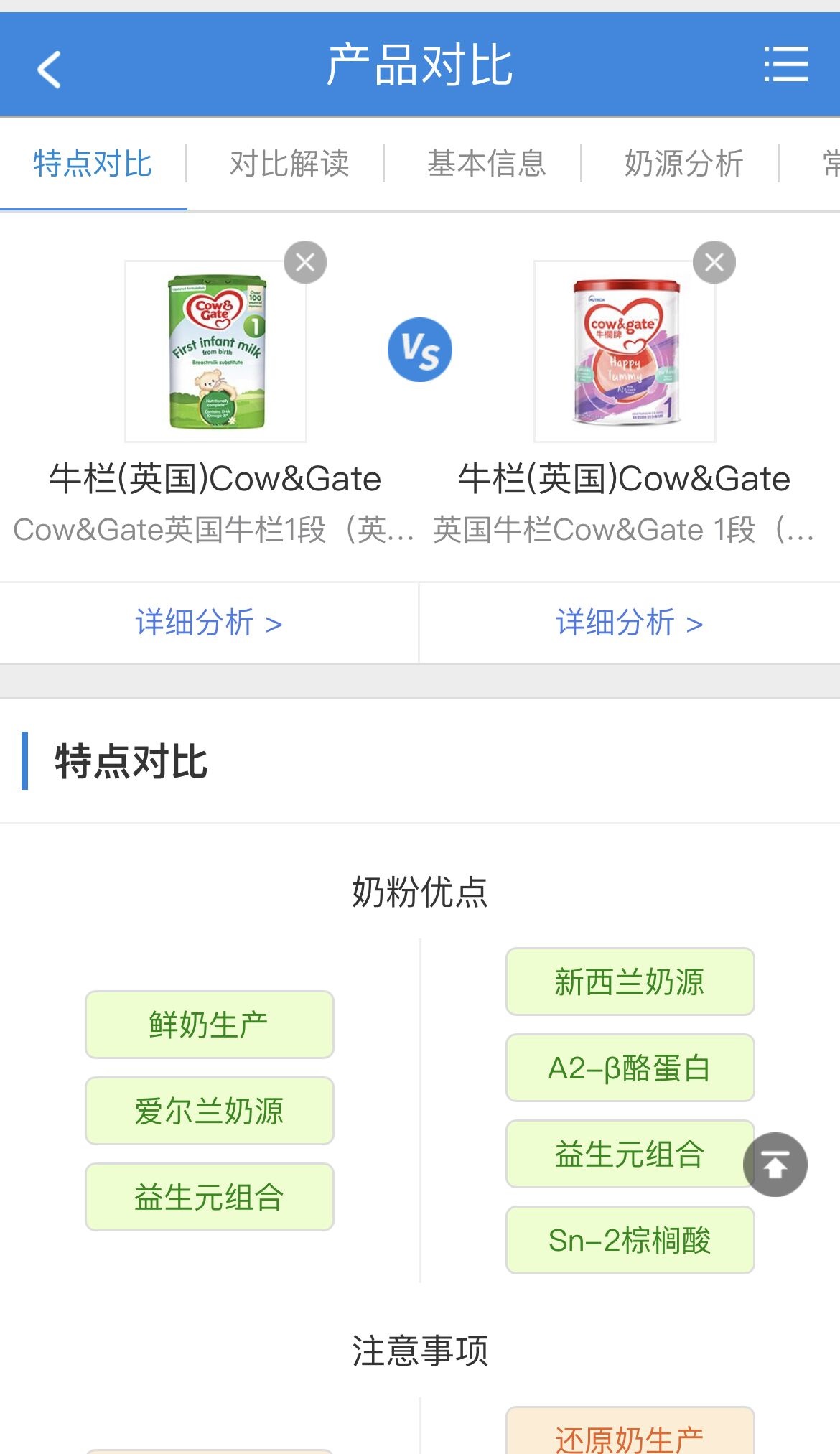This screenshot has height=1454, width=840.
Task: Open the list menu in the header
Action: click(785, 65)
